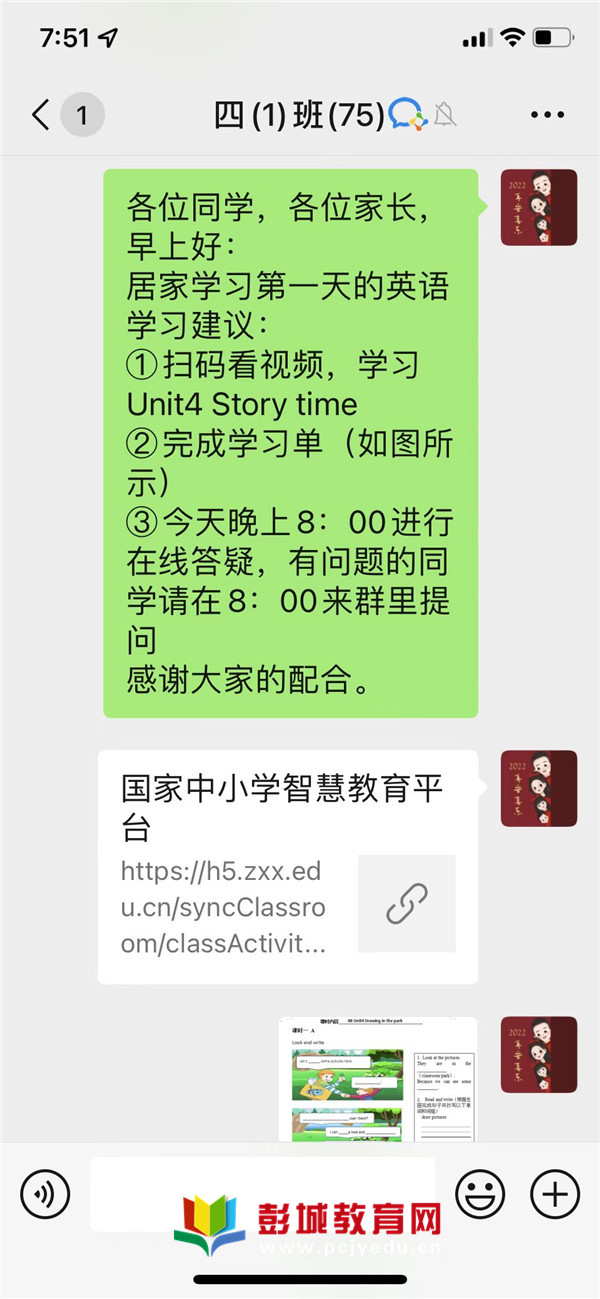Viewport: 600px width, 1299px height.
Task: Open the plus attachments menu
Action: (x=554, y=1193)
